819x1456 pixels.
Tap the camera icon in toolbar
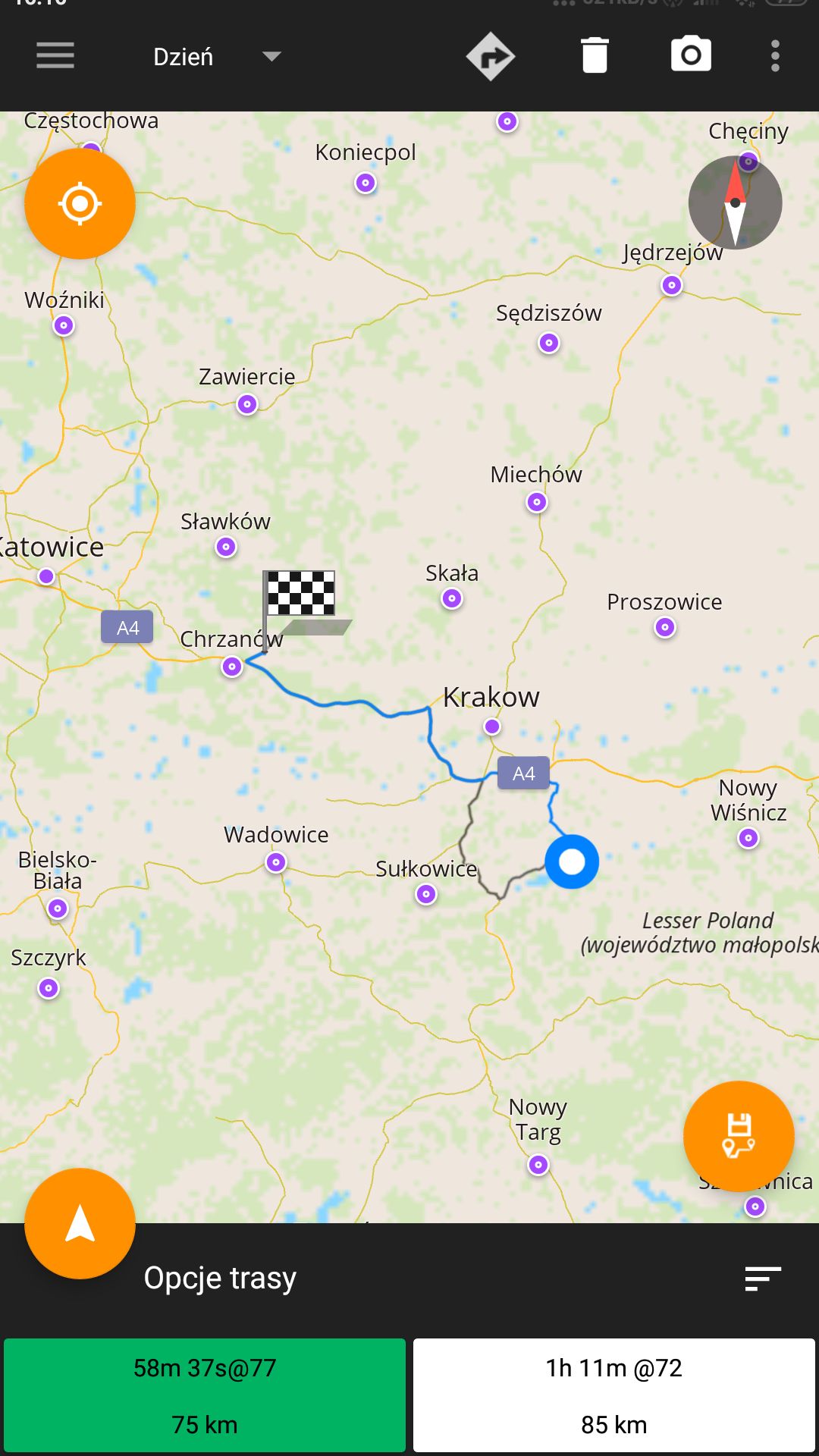[x=691, y=55]
